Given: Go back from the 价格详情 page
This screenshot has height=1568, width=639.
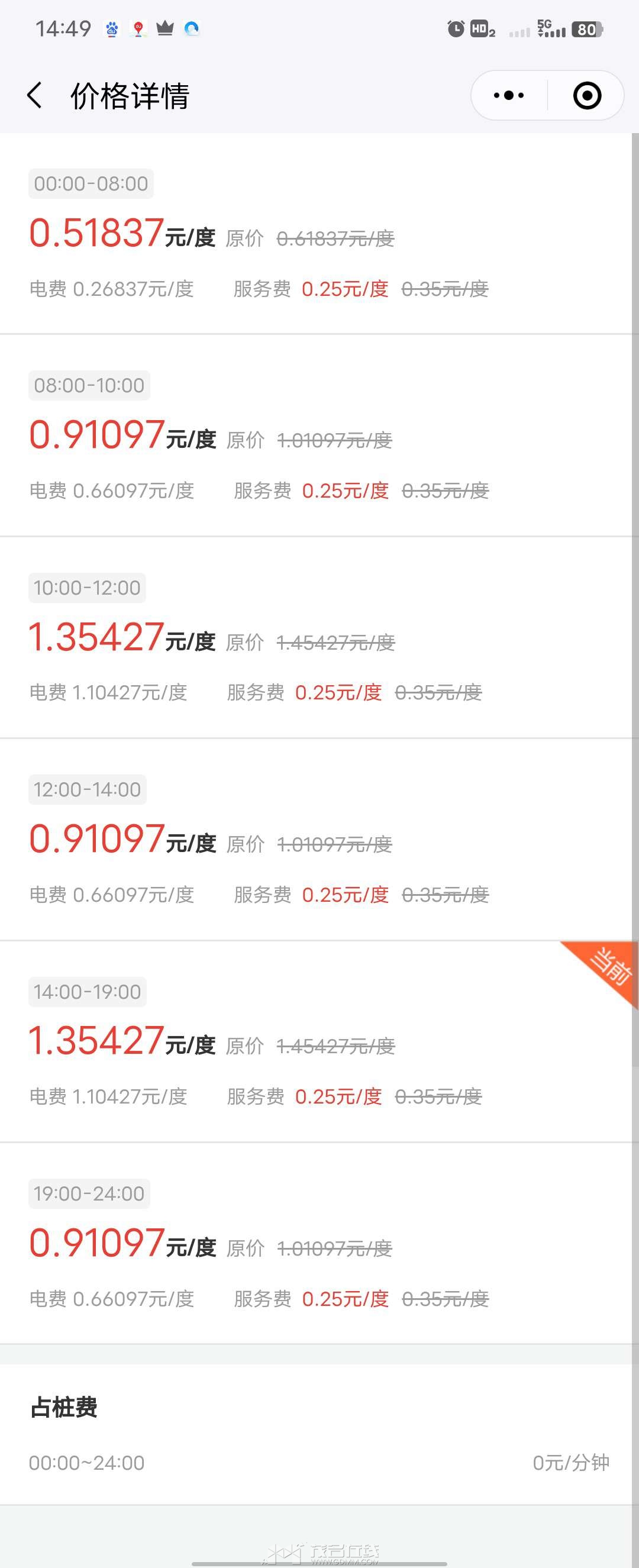Looking at the screenshot, I should (x=35, y=96).
